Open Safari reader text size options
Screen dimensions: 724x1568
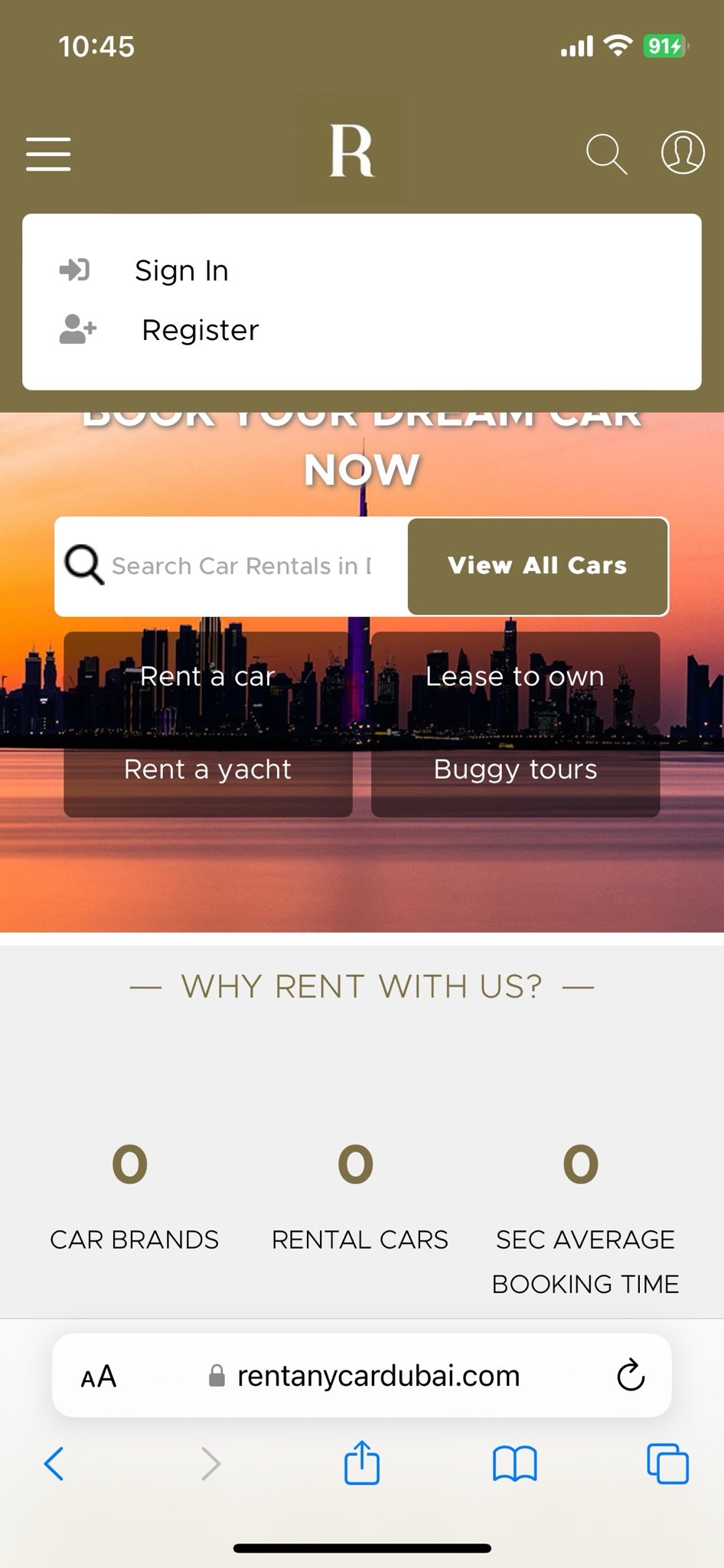(99, 1377)
